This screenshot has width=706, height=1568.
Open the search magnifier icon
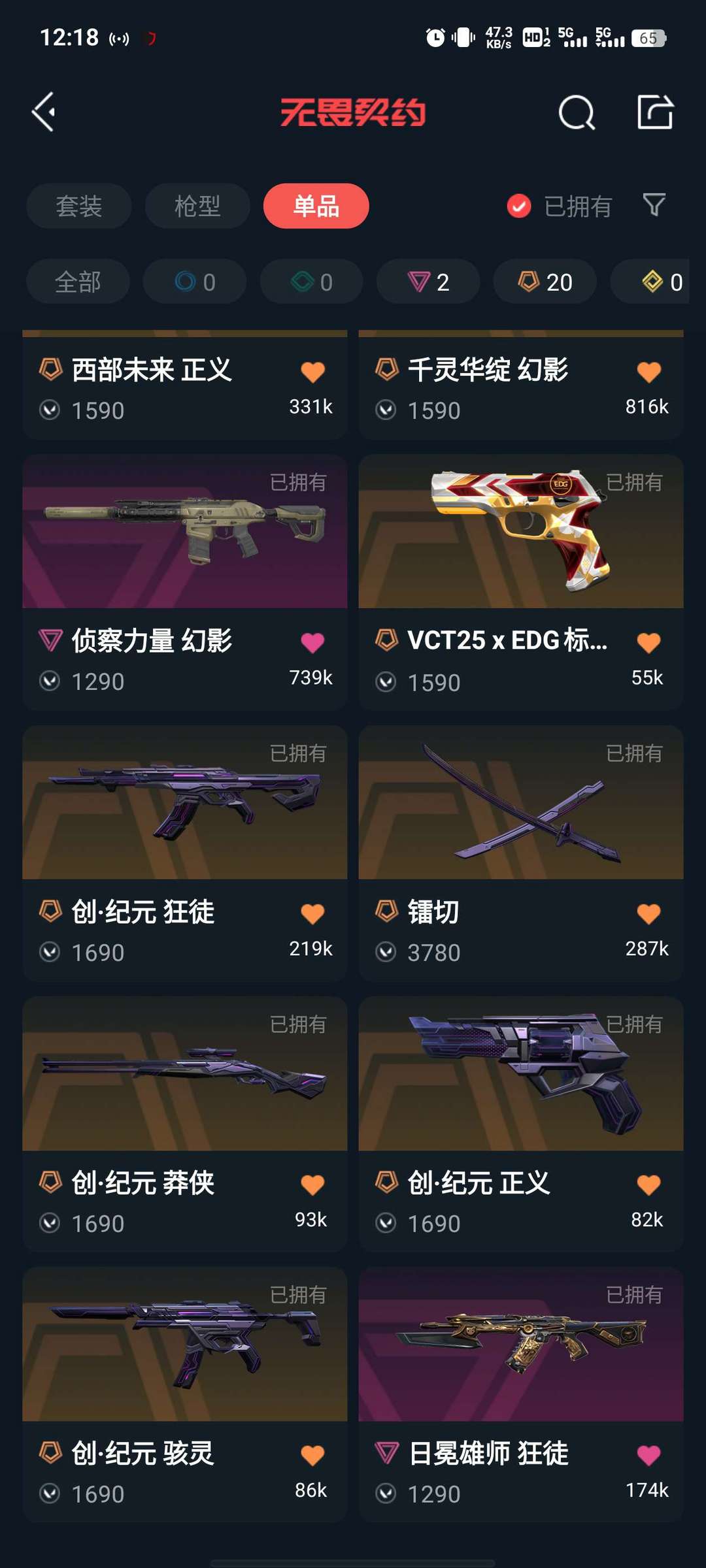tap(577, 113)
